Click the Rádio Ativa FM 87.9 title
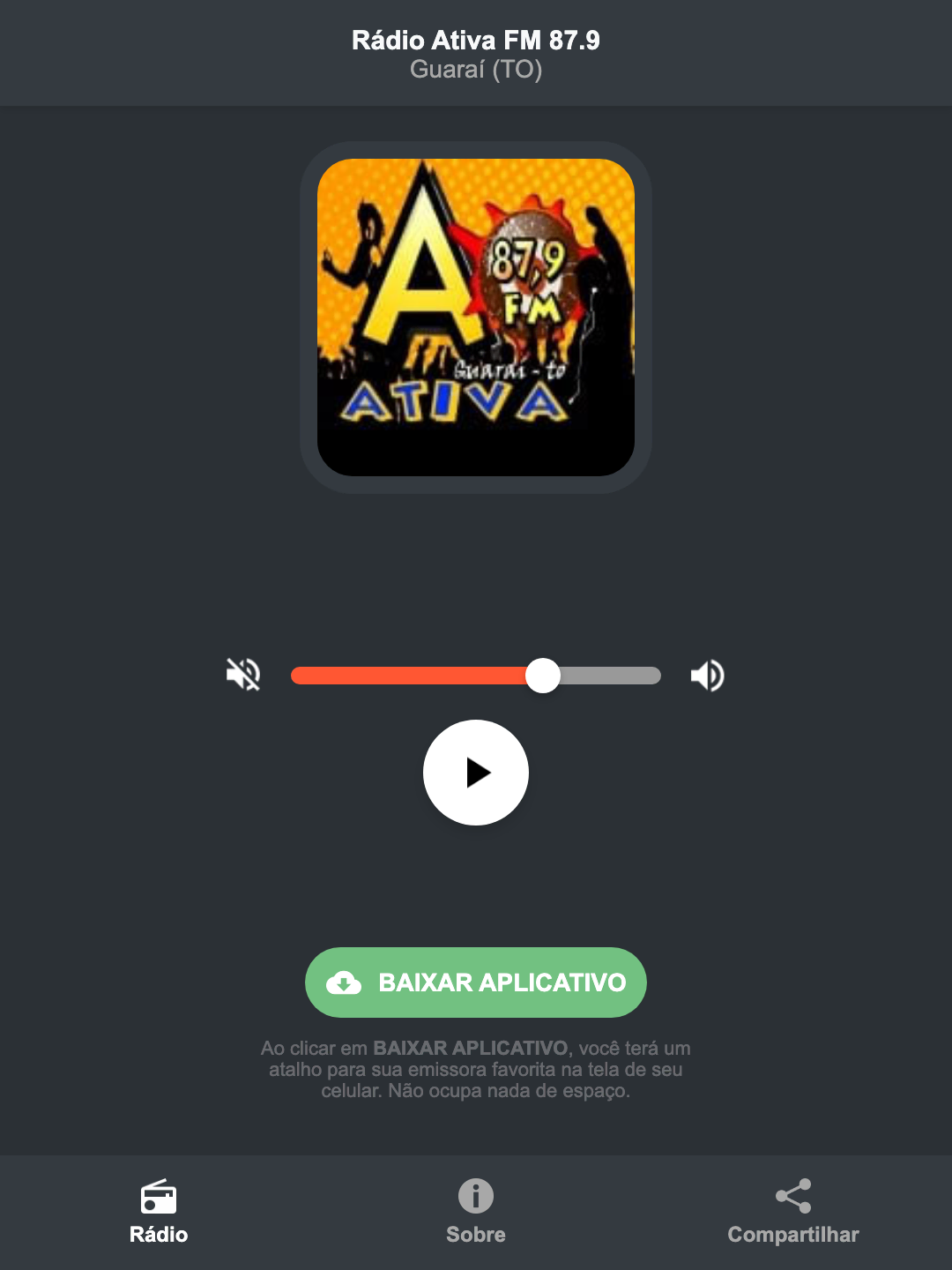The image size is (952, 1270). tap(476, 38)
